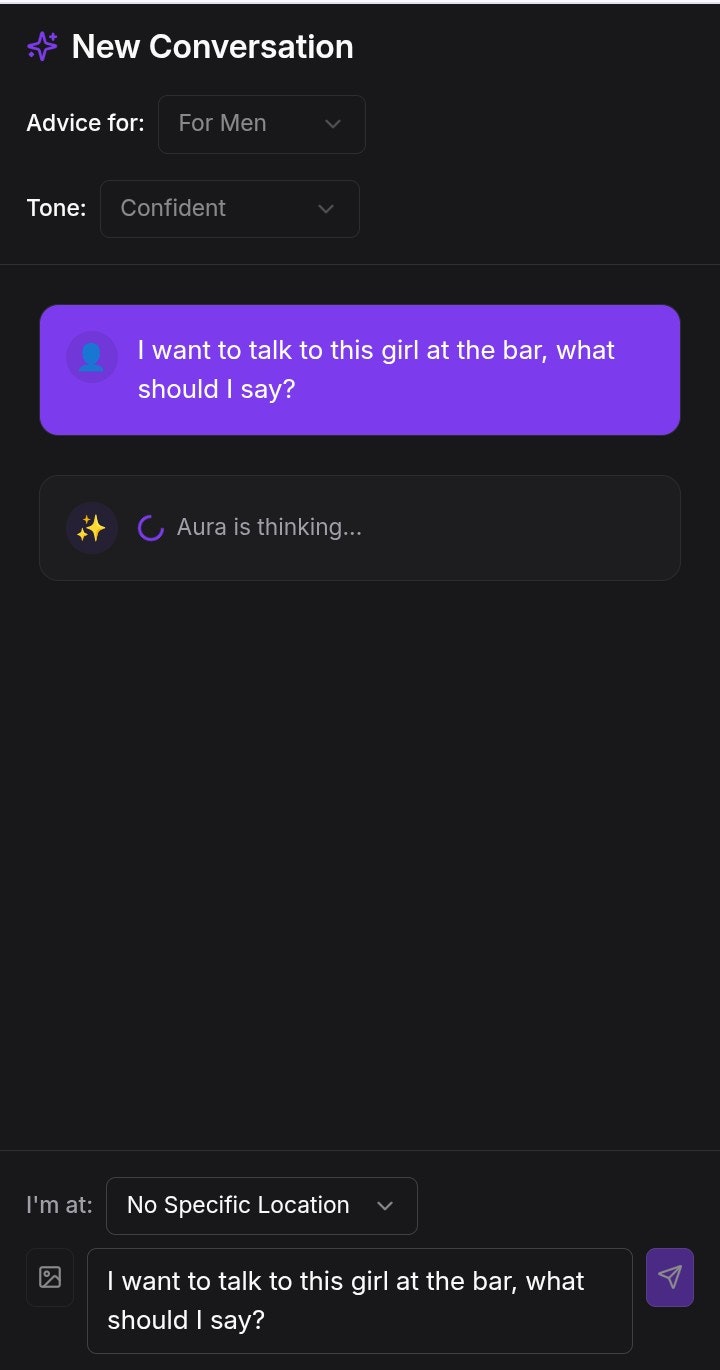
Task: Select the image attachment icon
Action: [x=50, y=1277]
